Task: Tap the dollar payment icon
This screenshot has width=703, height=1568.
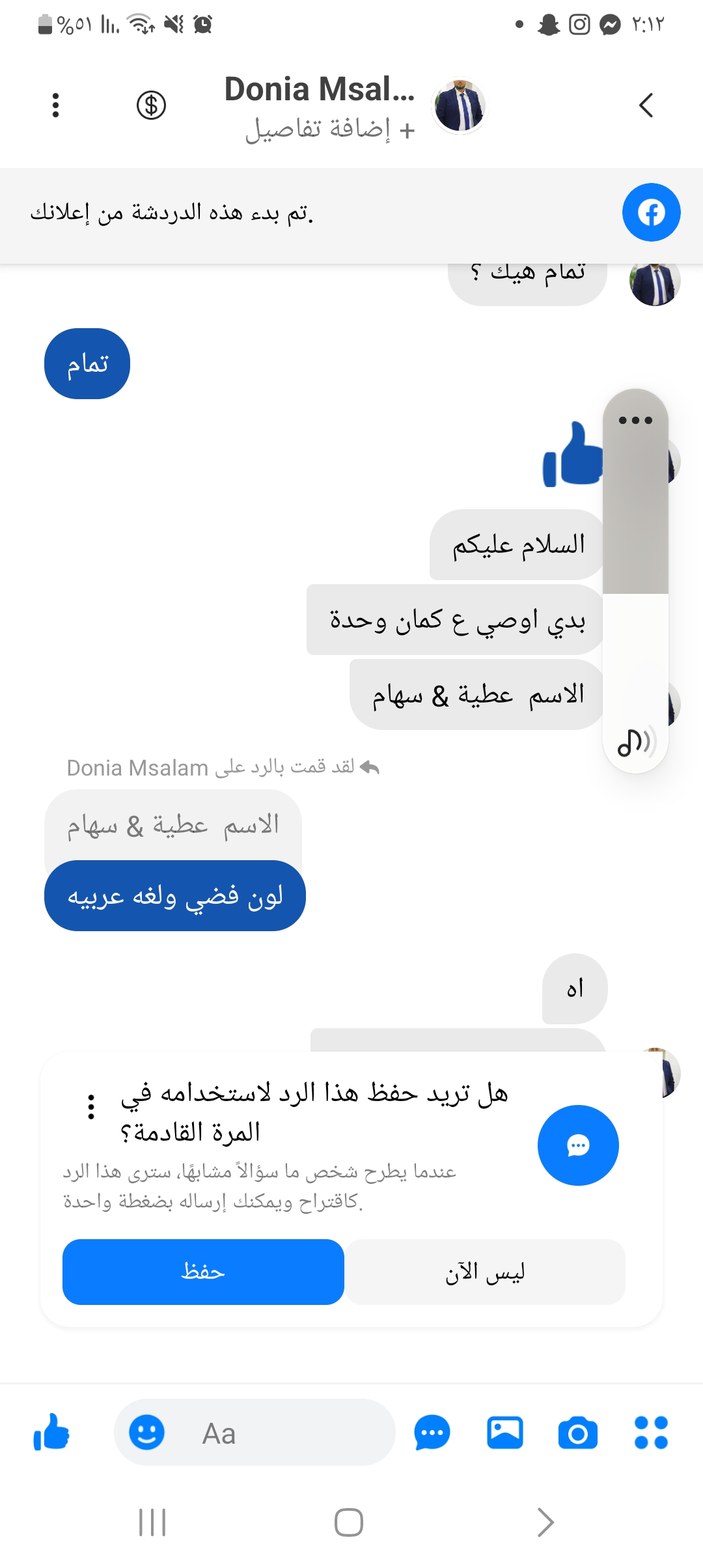Action: (151, 105)
